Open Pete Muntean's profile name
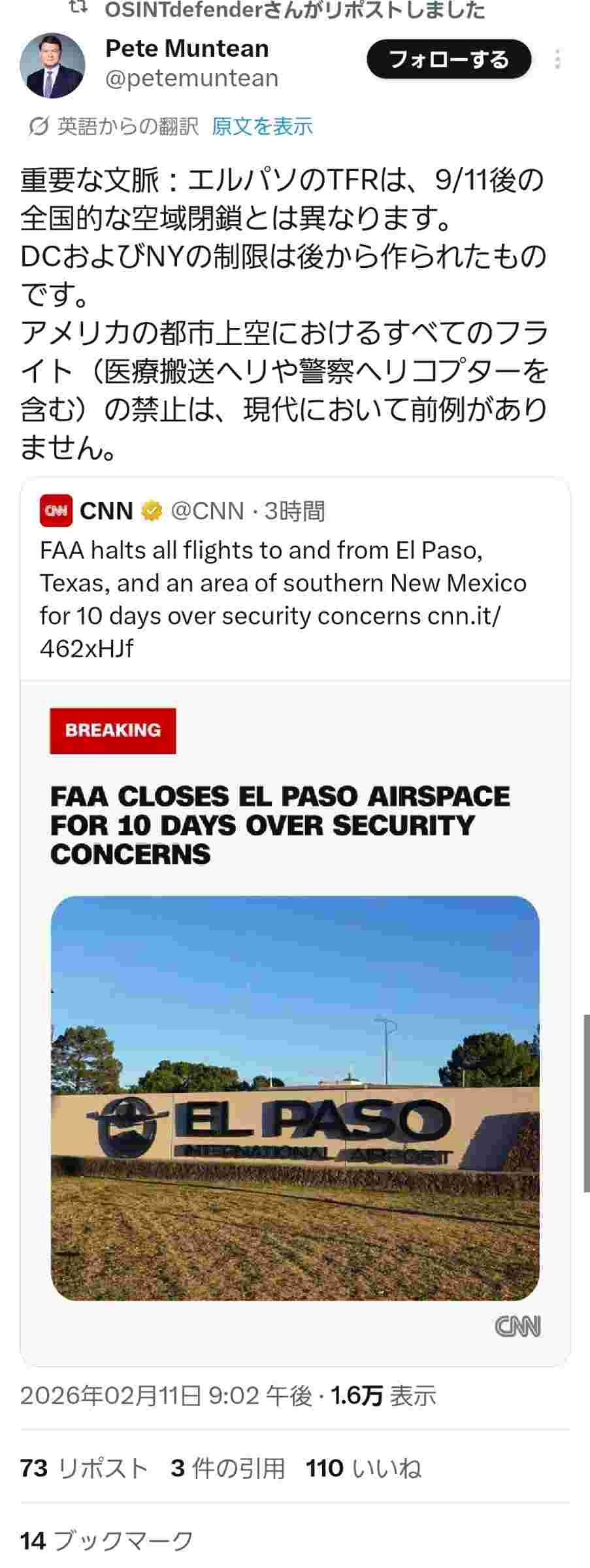This screenshot has height=1568, width=590. pos(187,48)
